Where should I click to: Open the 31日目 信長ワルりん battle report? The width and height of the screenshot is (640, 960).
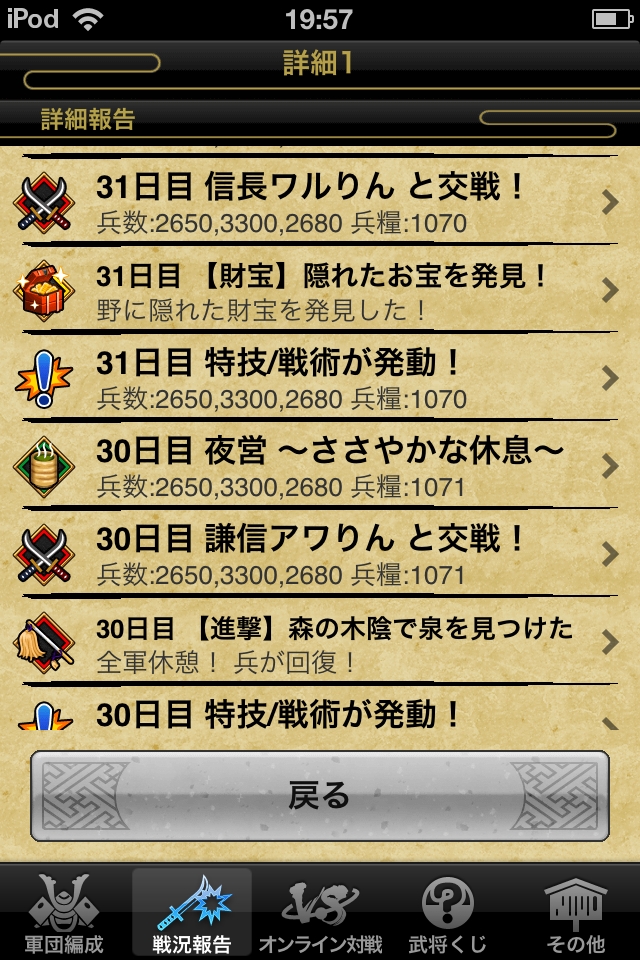[318, 201]
